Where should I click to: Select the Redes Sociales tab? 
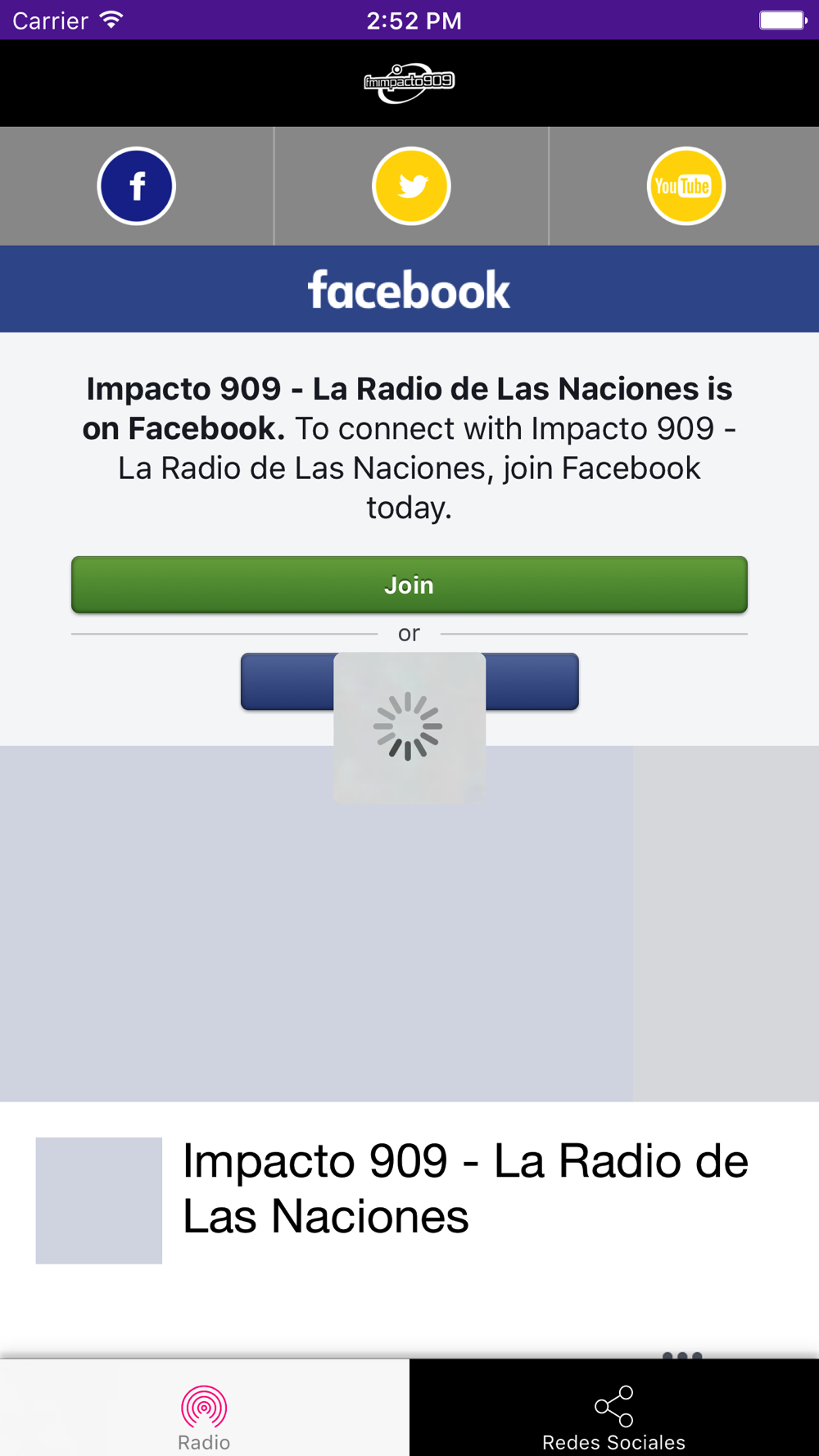(614, 1418)
